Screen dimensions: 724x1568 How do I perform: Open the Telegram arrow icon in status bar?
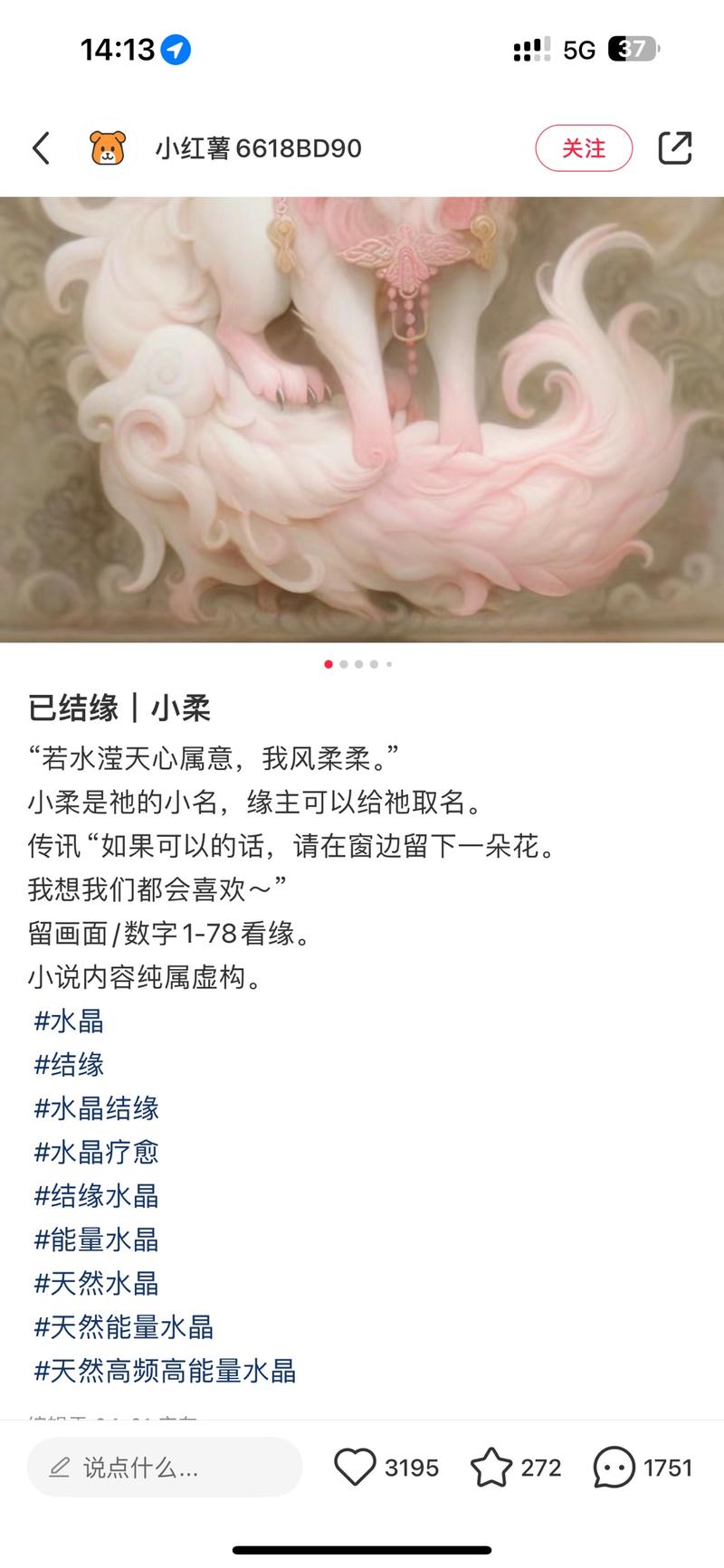click(x=177, y=49)
